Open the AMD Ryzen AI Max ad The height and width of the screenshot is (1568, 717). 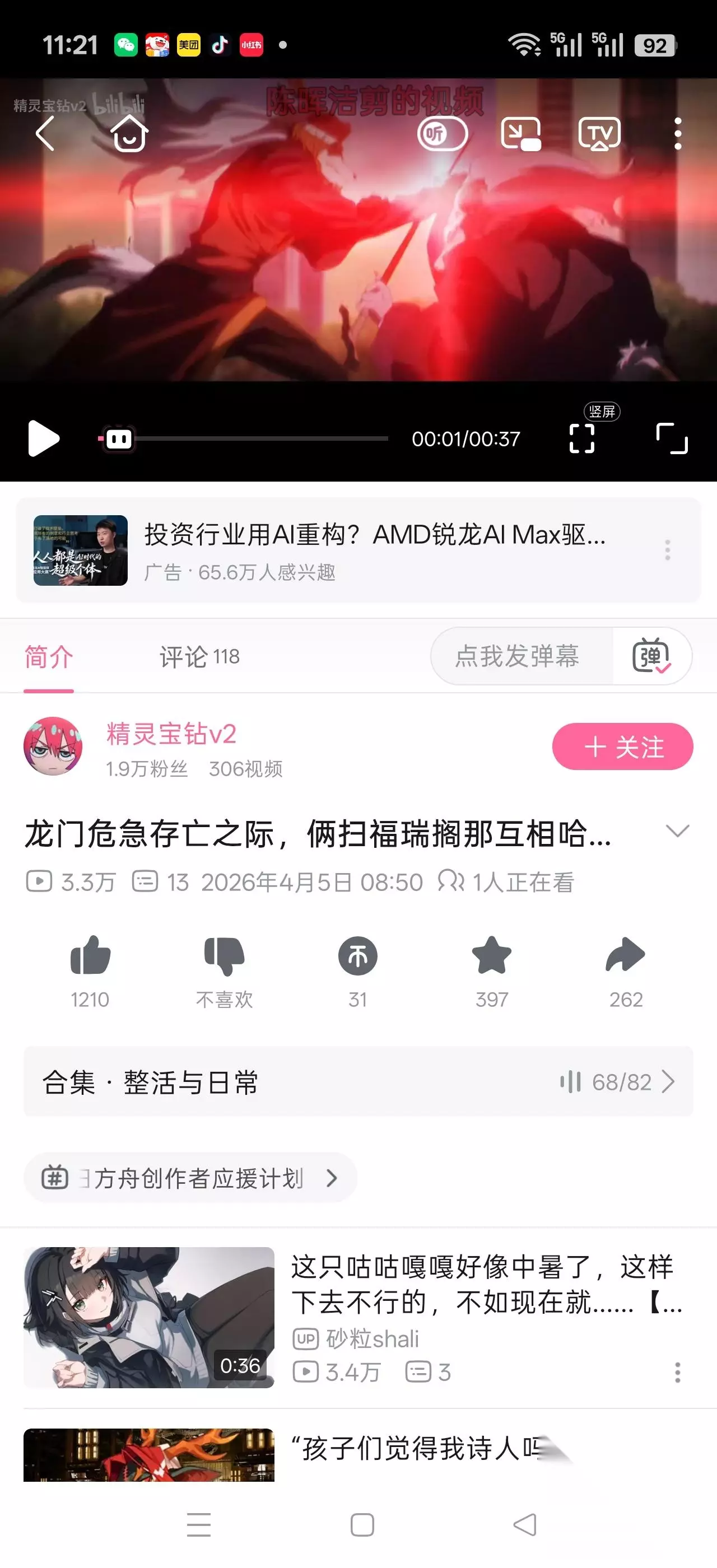click(358, 550)
